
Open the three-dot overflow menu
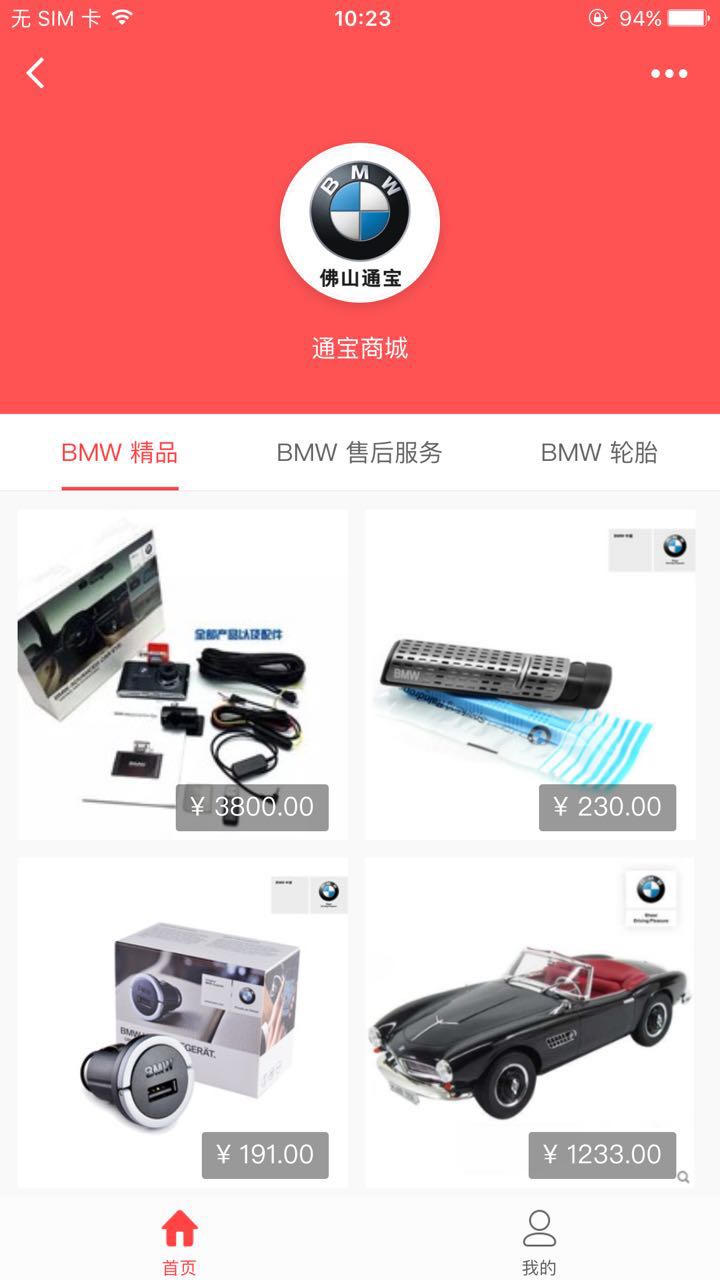point(669,73)
